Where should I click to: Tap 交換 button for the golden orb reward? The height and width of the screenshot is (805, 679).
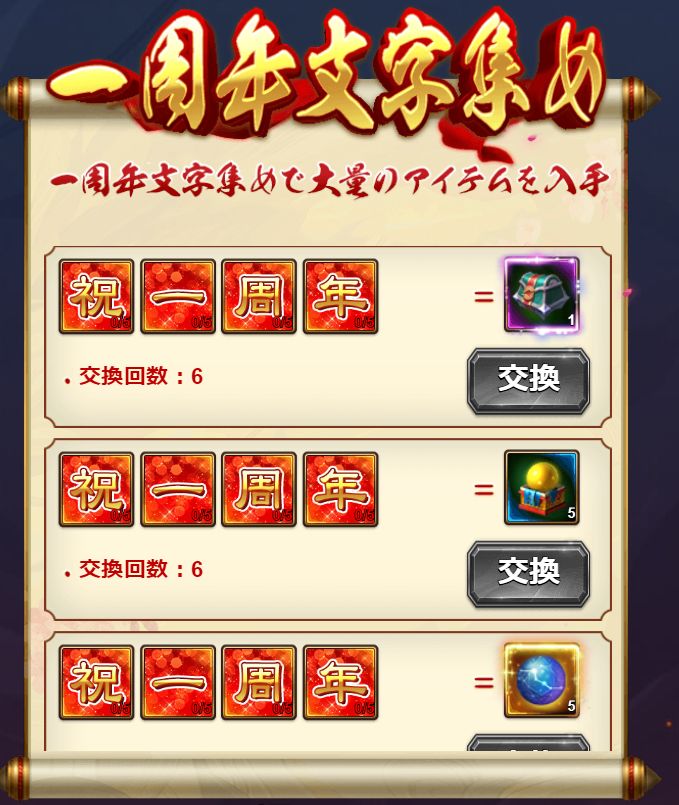point(528,573)
